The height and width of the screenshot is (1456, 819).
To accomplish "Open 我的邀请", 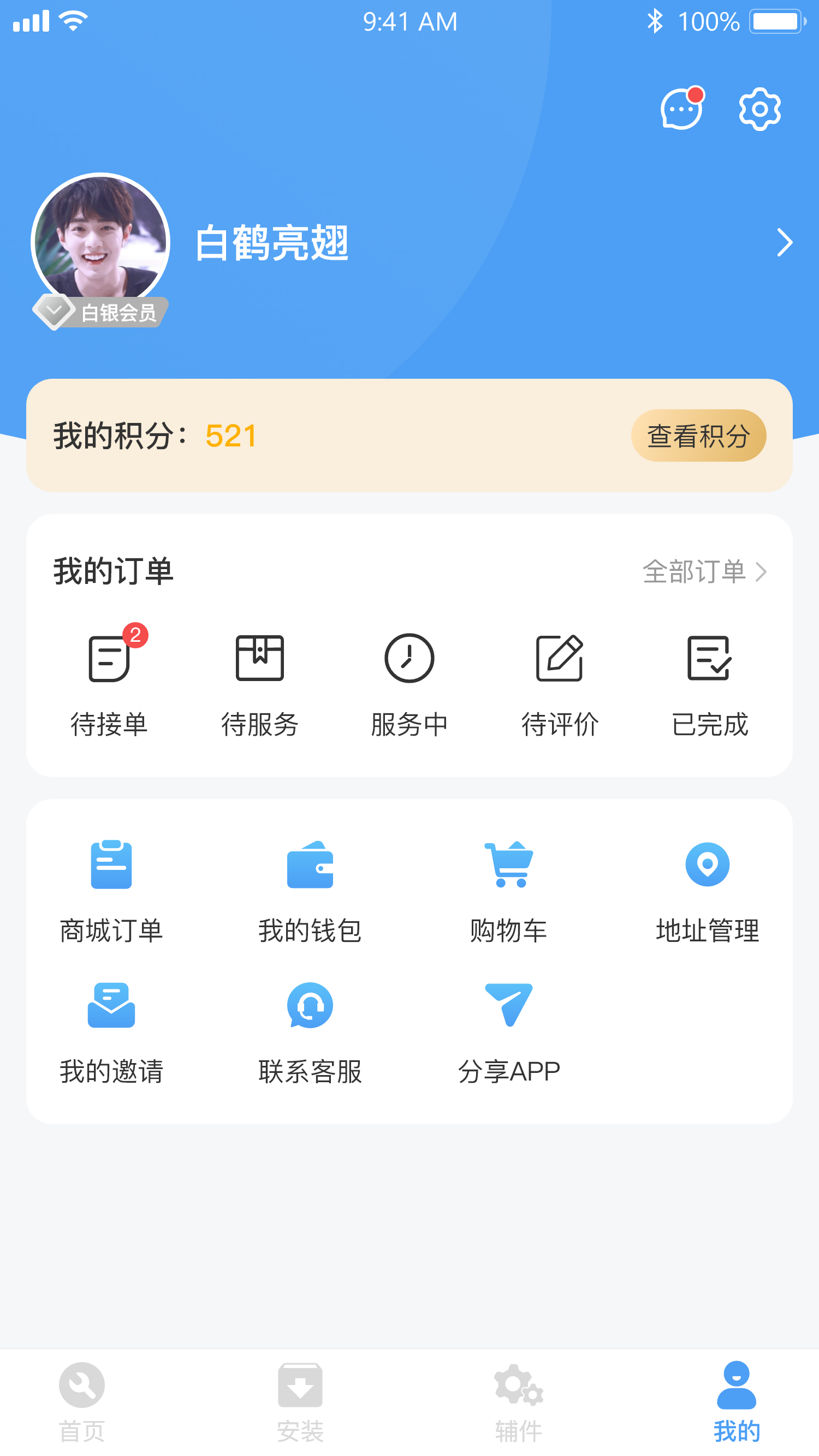I will (111, 1032).
